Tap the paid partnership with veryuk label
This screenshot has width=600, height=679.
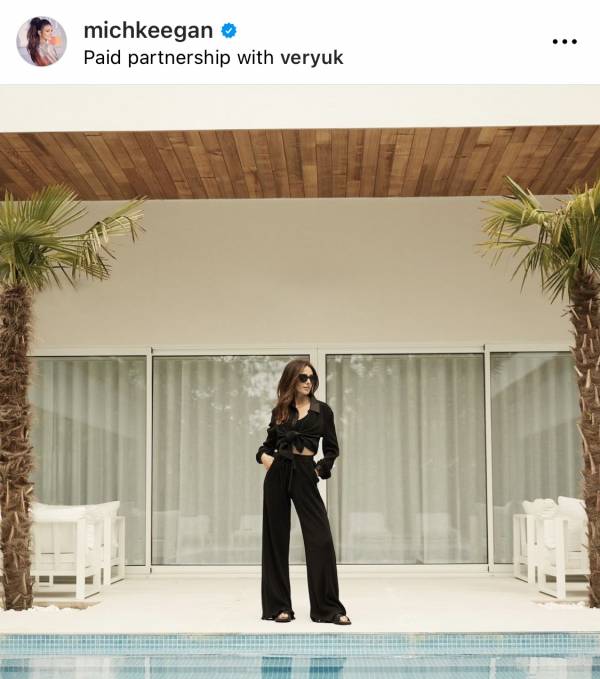(213, 58)
